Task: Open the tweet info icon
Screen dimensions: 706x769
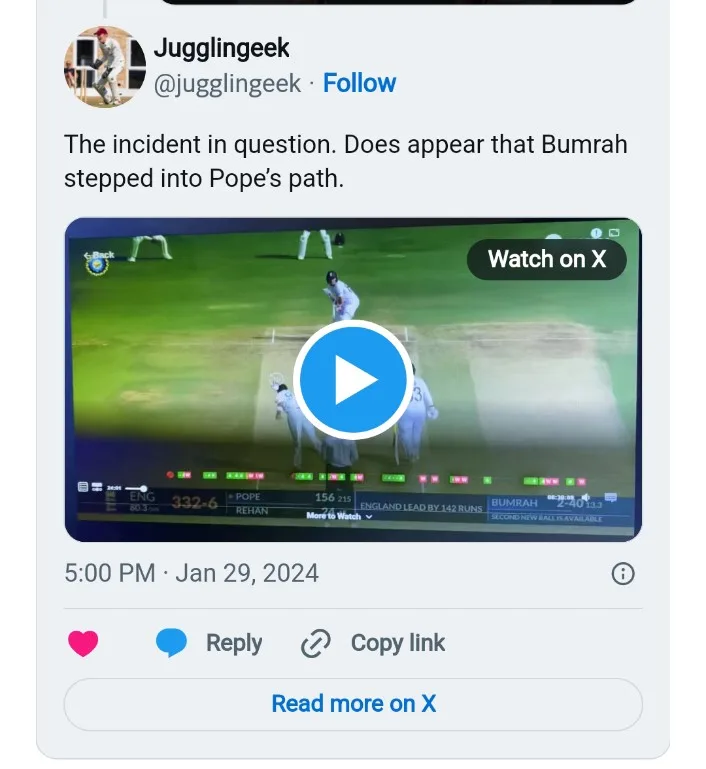Action: (622, 573)
